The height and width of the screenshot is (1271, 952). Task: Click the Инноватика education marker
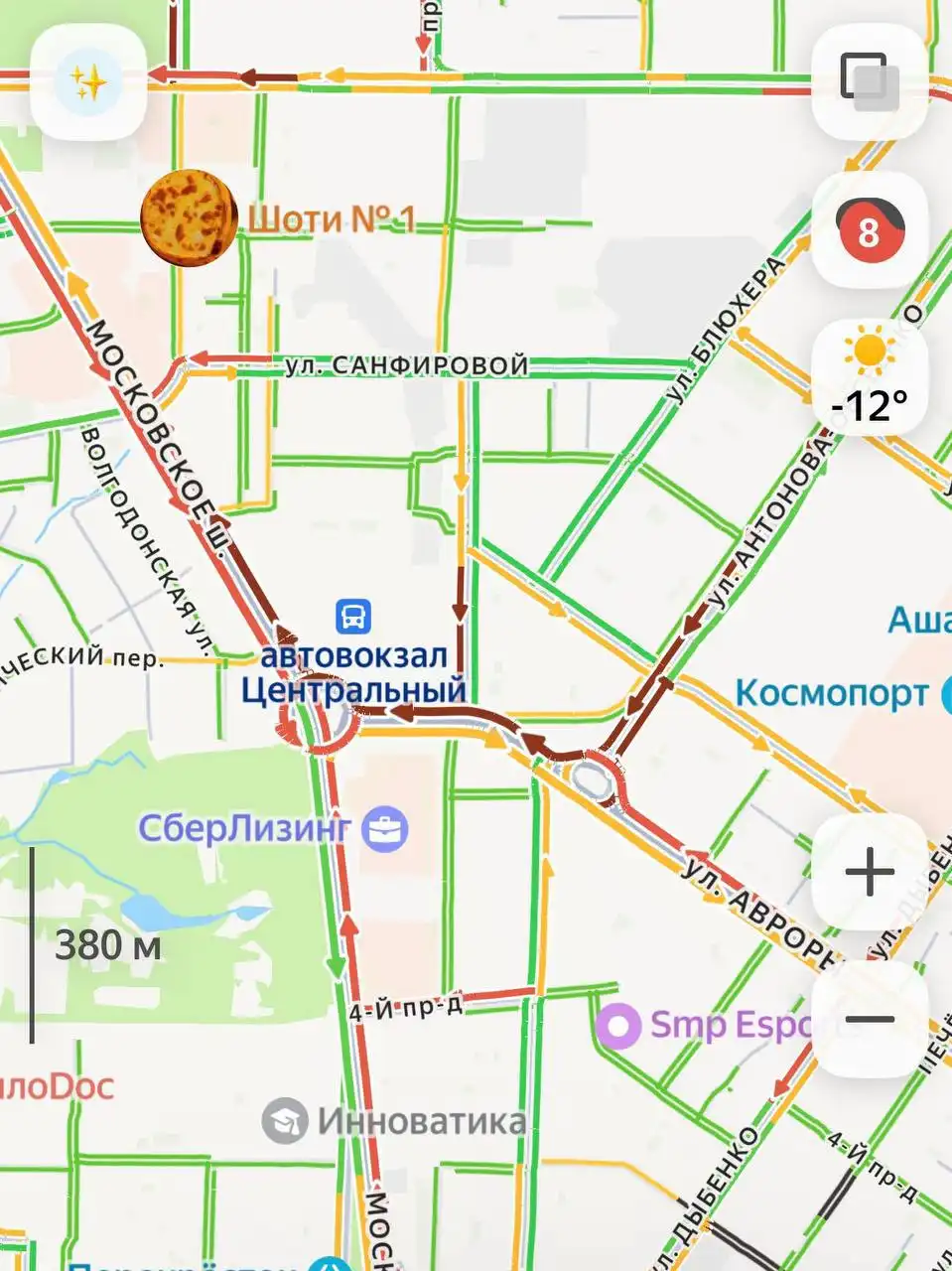pyautogui.click(x=283, y=1120)
